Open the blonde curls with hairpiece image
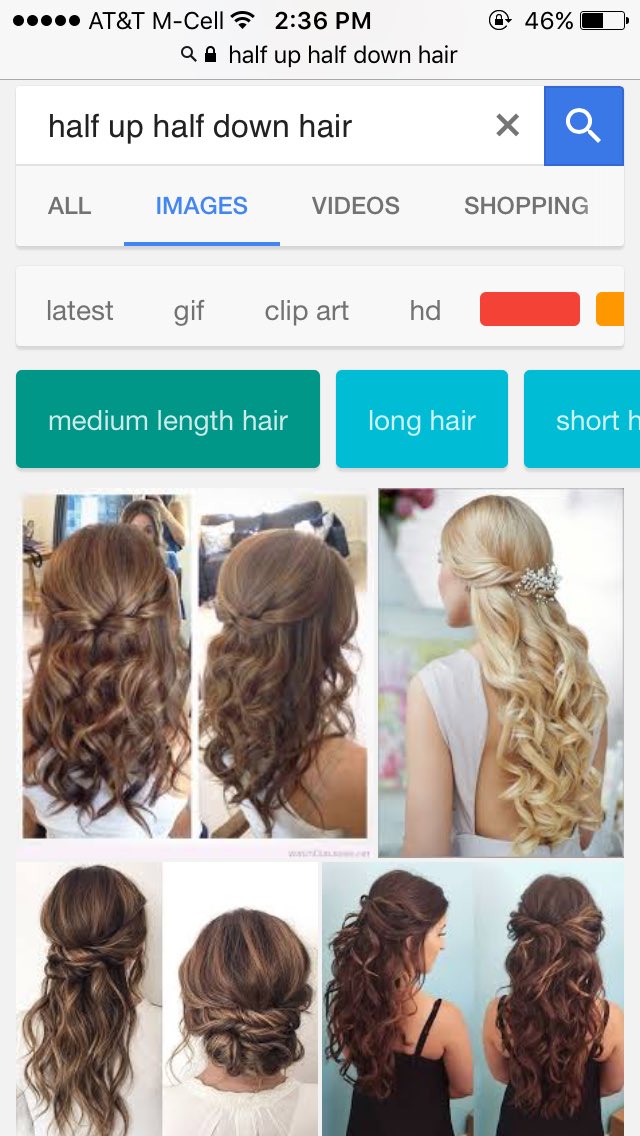The height and width of the screenshot is (1136, 640). tap(500, 673)
